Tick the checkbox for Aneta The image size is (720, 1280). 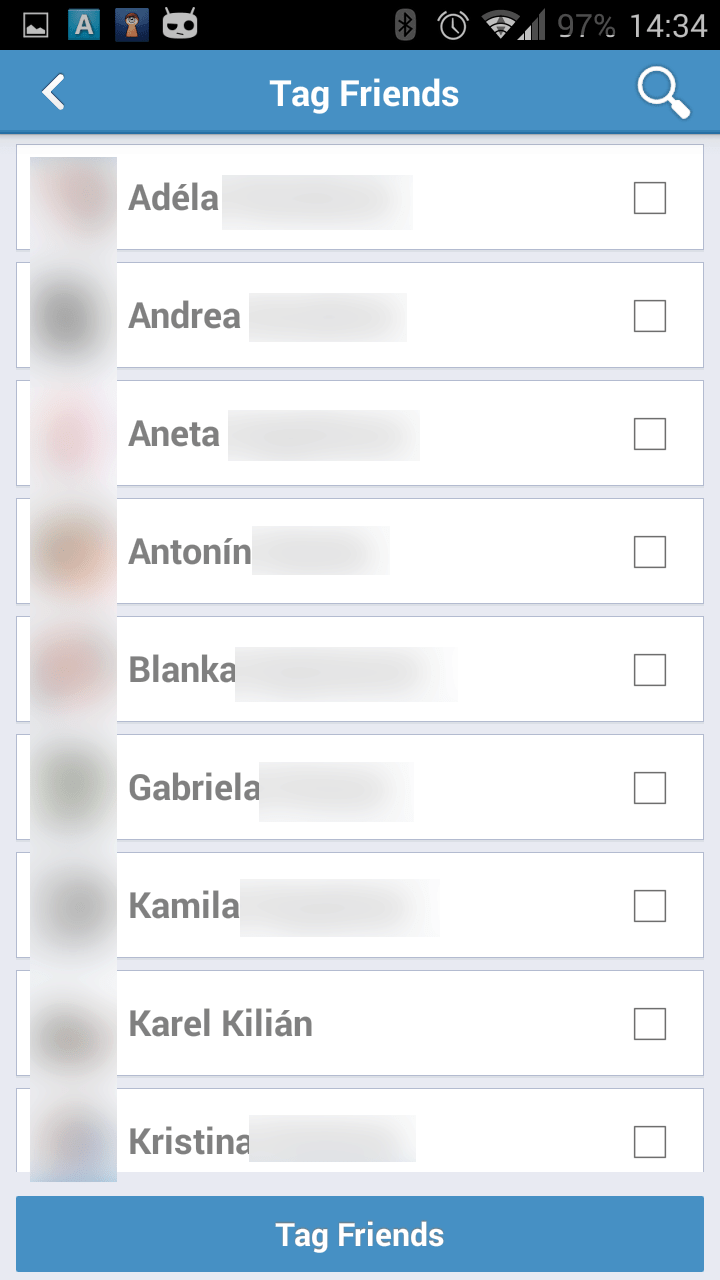pyautogui.click(x=650, y=434)
